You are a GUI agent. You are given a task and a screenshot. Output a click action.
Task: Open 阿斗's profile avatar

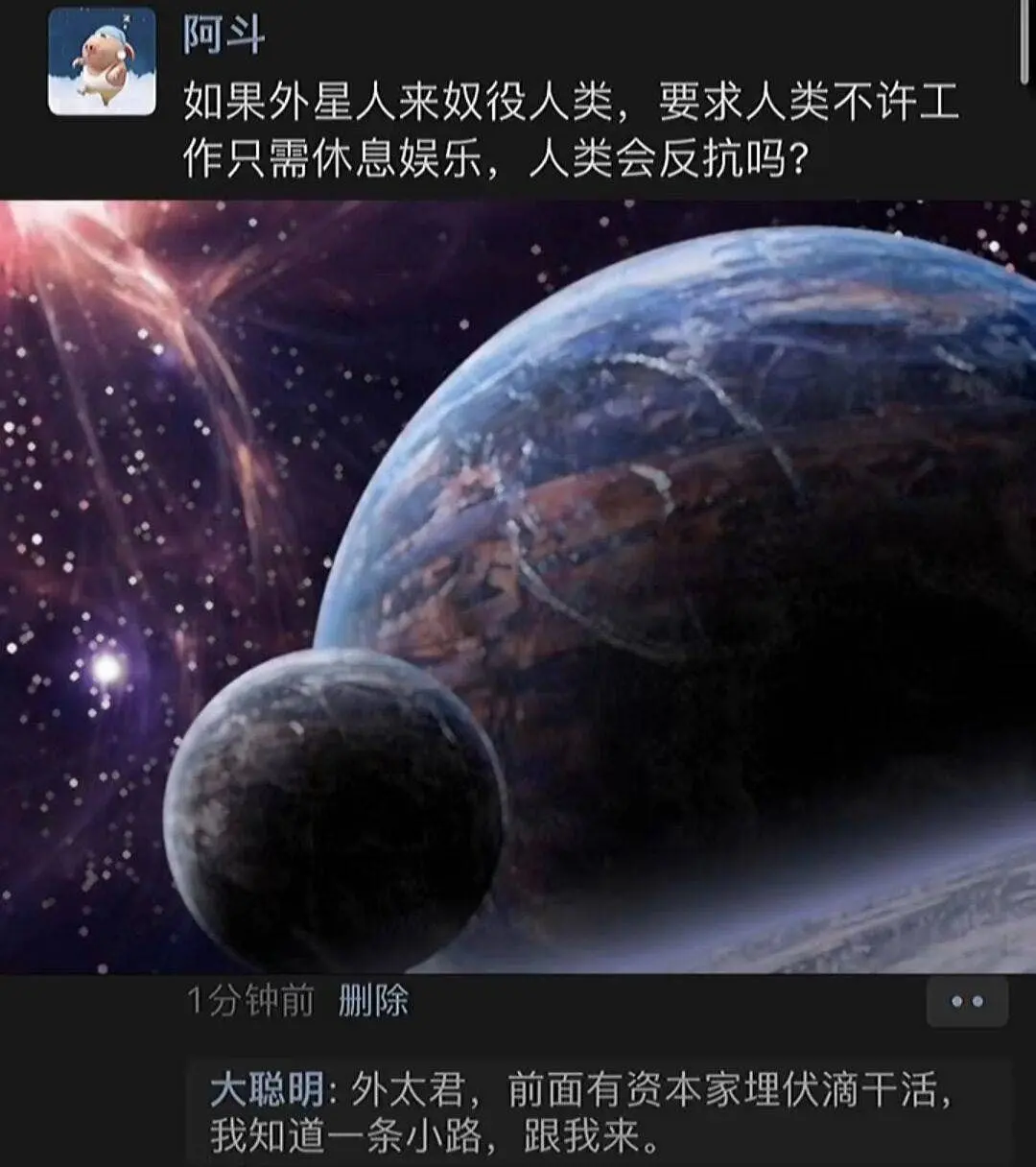pyautogui.click(x=102, y=61)
